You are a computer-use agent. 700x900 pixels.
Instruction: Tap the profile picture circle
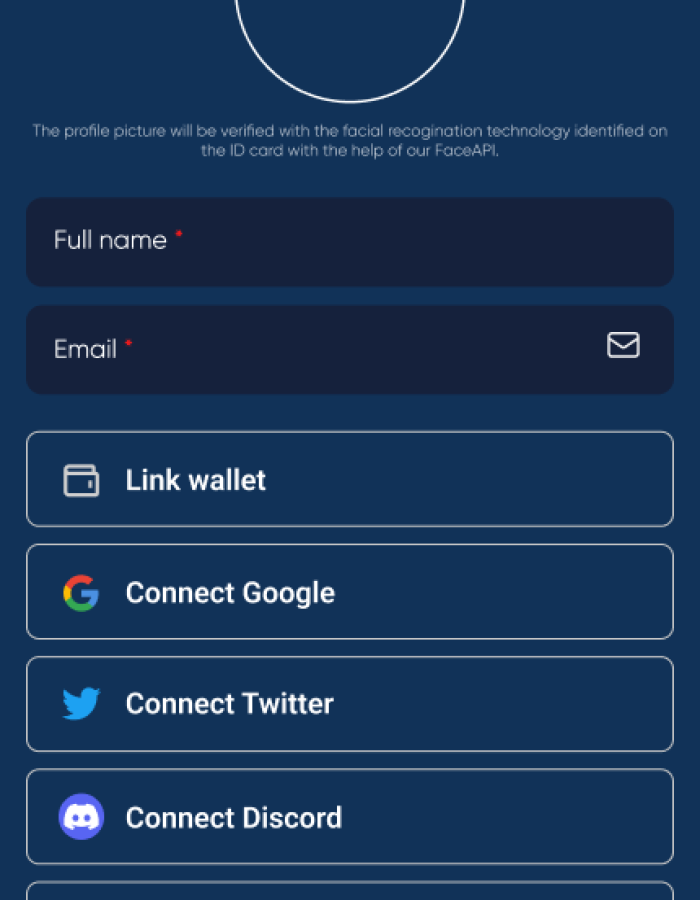(x=350, y=40)
